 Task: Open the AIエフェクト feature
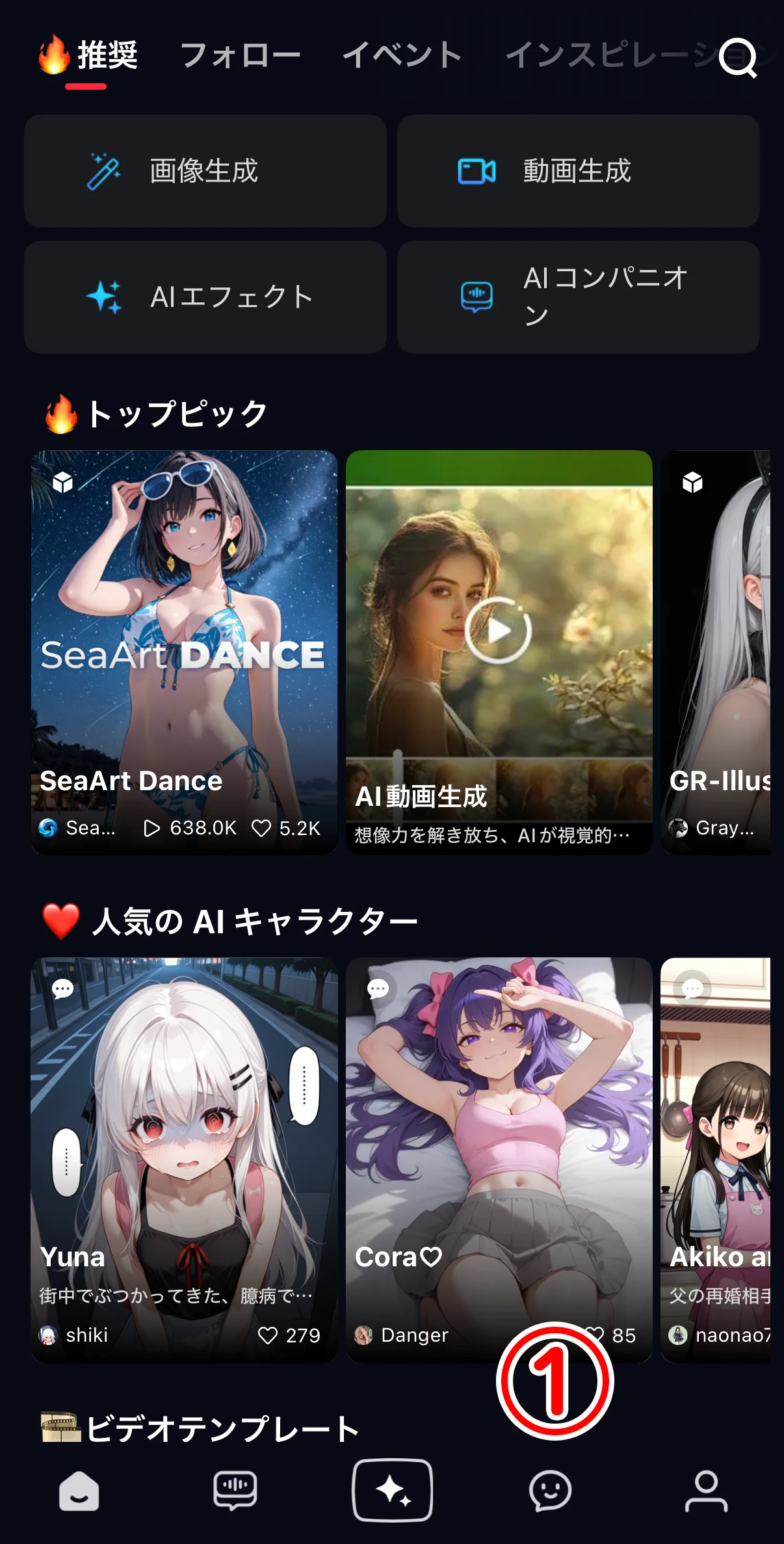pos(205,297)
